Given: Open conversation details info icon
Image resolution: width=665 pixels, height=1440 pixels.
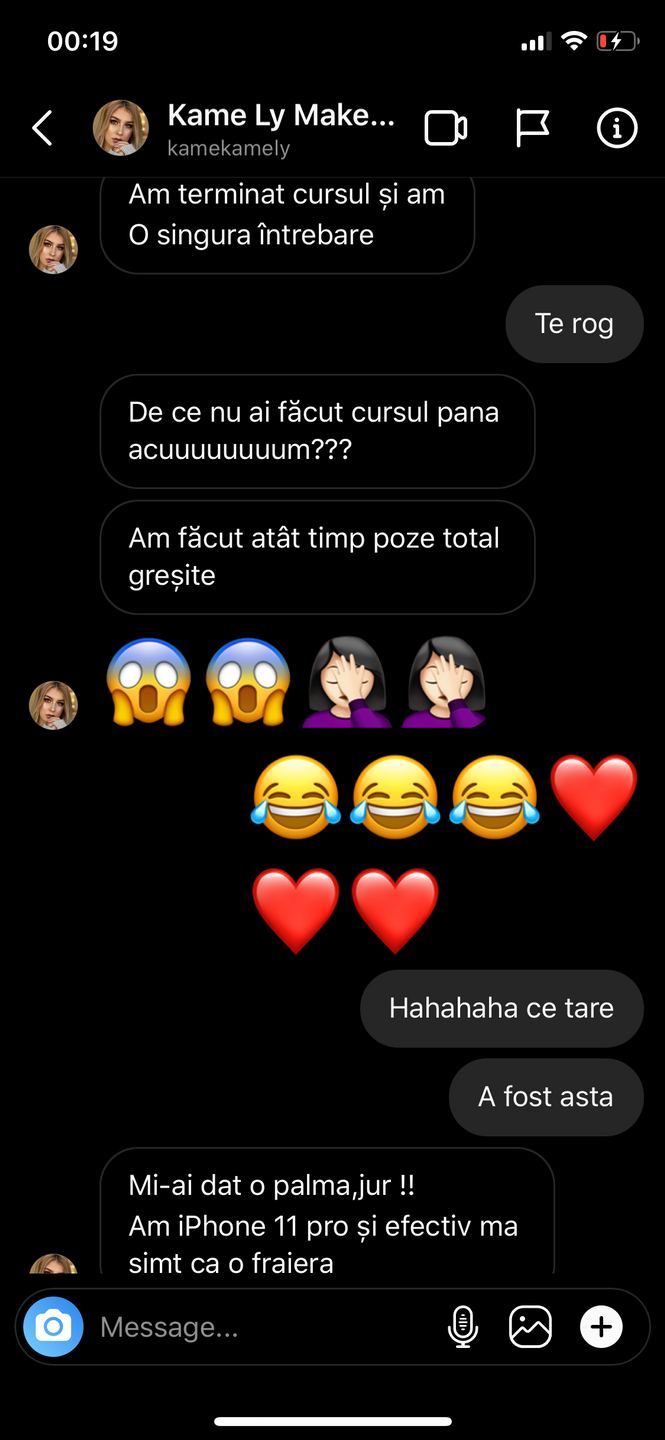Looking at the screenshot, I should click(617, 128).
